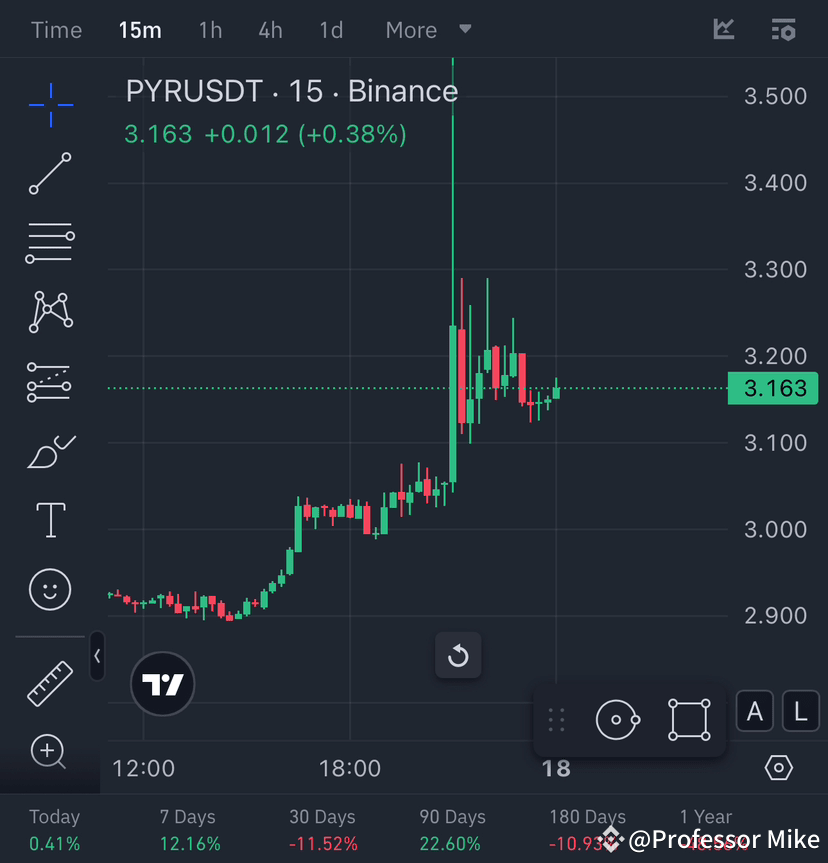Image resolution: width=828 pixels, height=863 pixels.
Task: Open the magnet/zoom tool at sidebar bottom
Action: point(50,751)
